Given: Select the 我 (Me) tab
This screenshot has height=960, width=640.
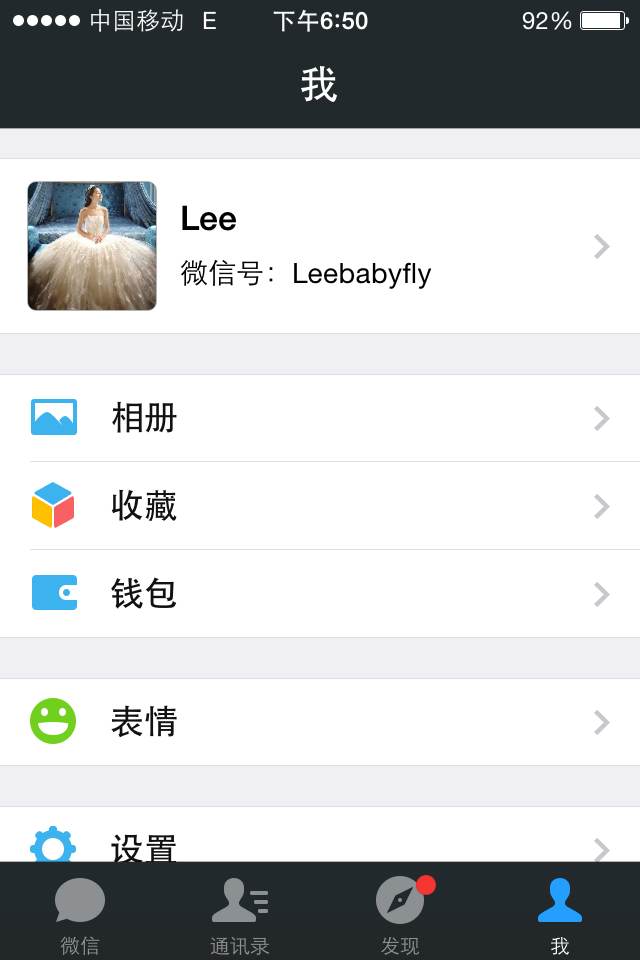Looking at the screenshot, I should (560, 914).
